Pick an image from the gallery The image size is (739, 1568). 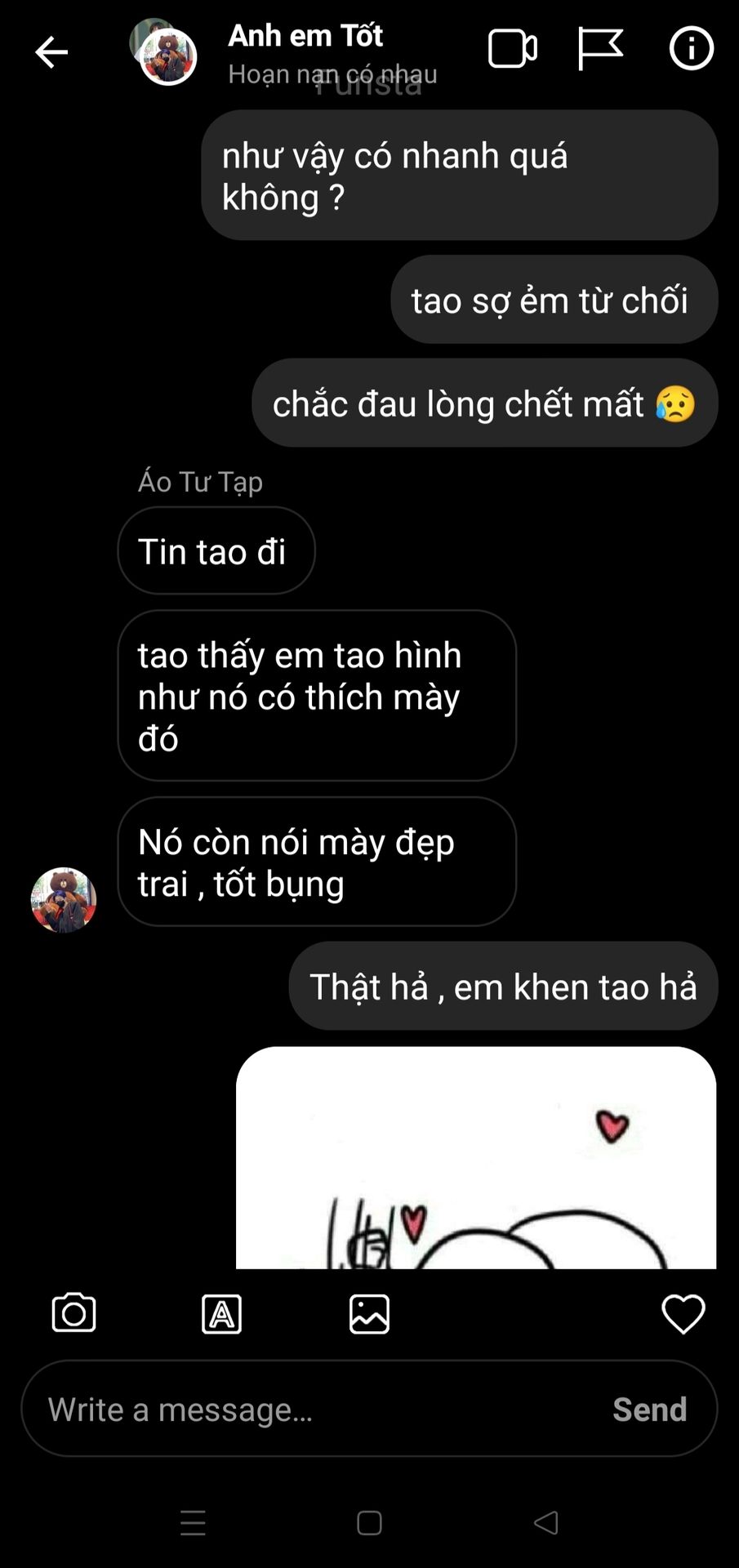[369, 1314]
